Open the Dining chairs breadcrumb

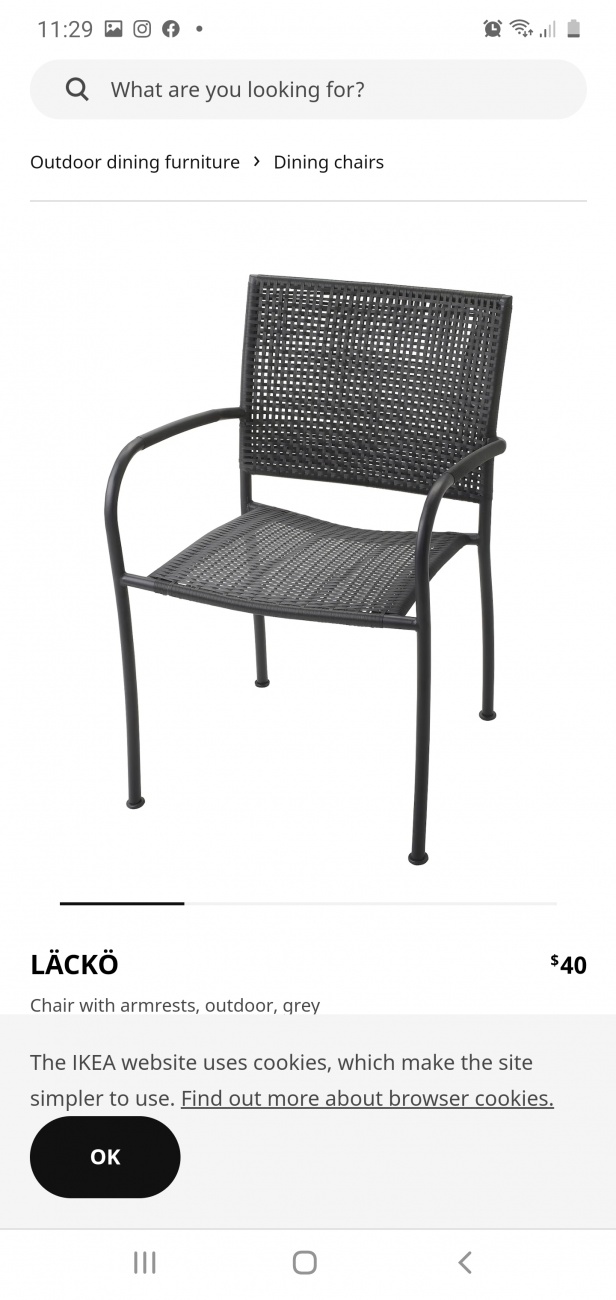tap(328, 162)
